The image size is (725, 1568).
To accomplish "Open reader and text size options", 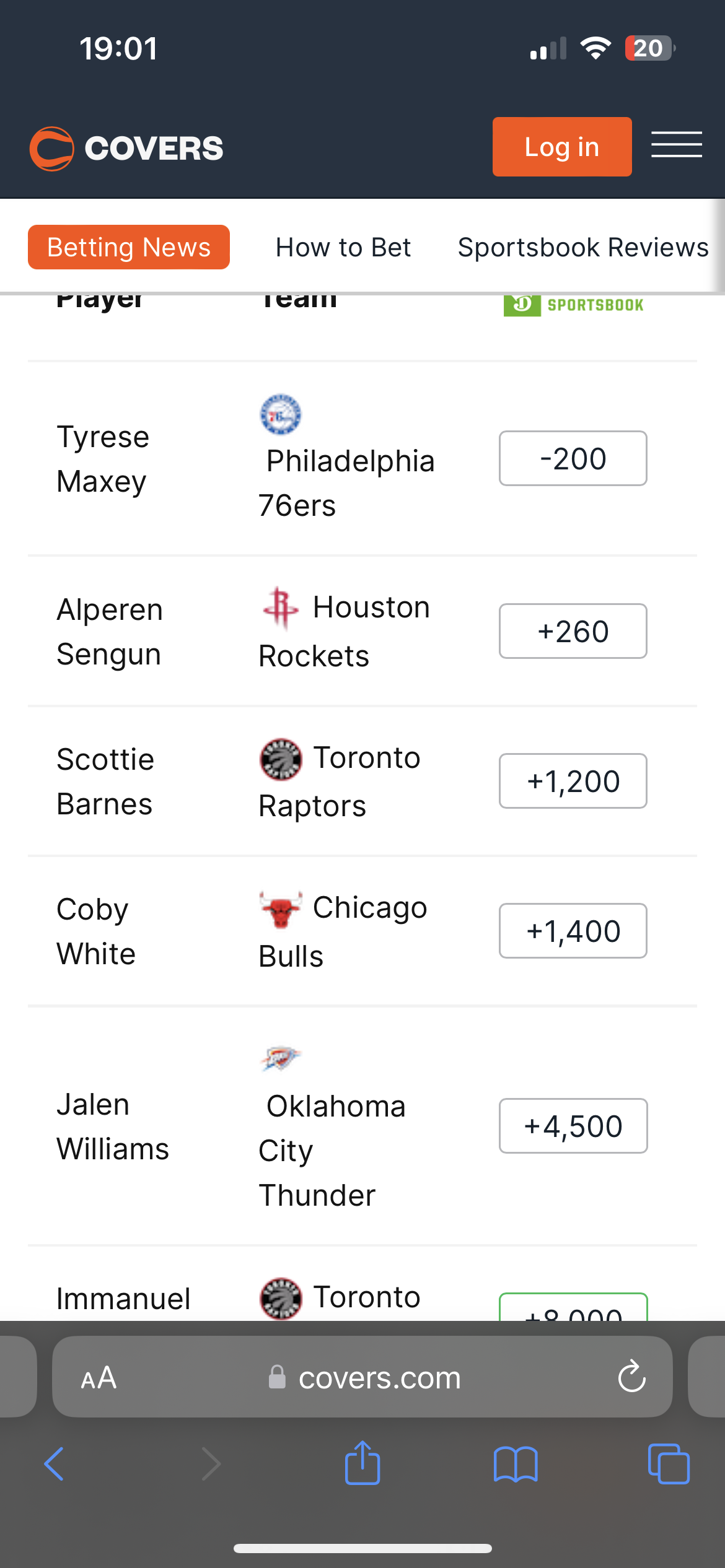I will pos(99,1378).
